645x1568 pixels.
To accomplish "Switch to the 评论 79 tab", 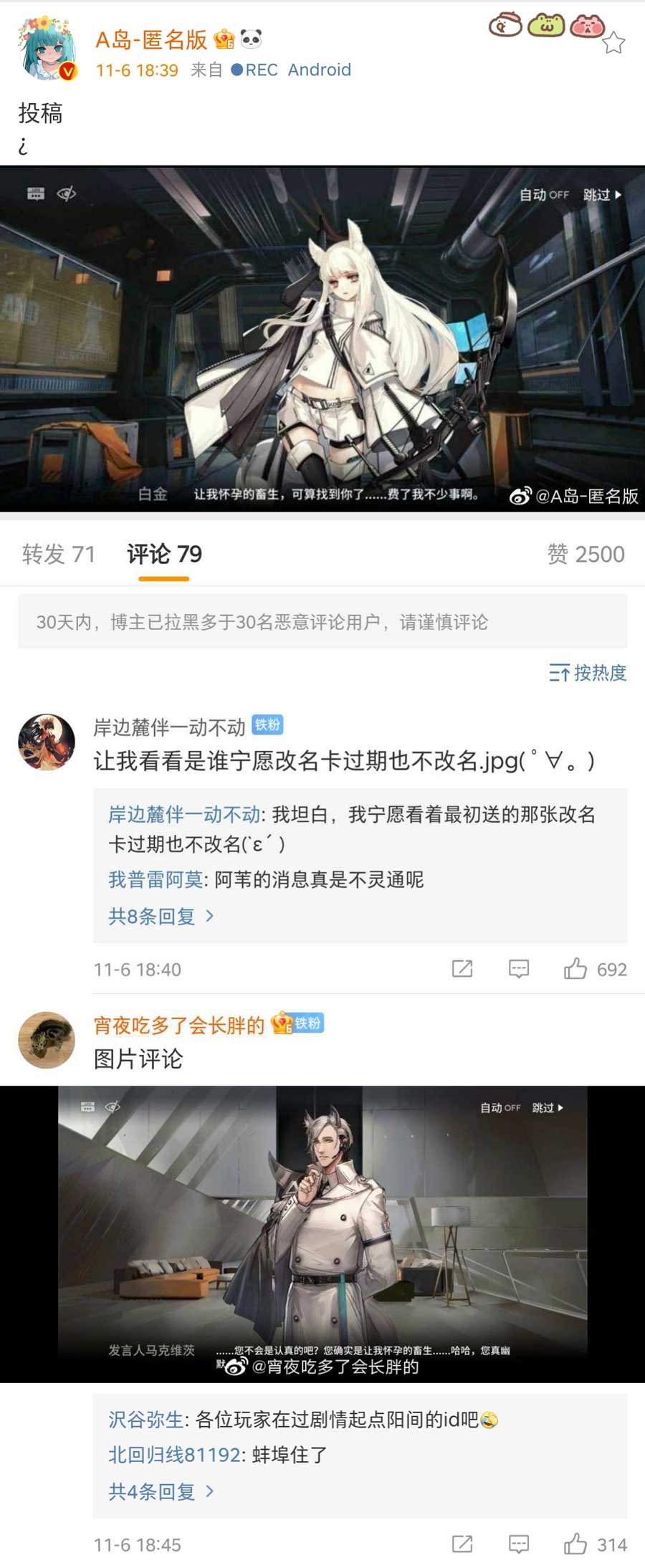I will click(164, 554).
